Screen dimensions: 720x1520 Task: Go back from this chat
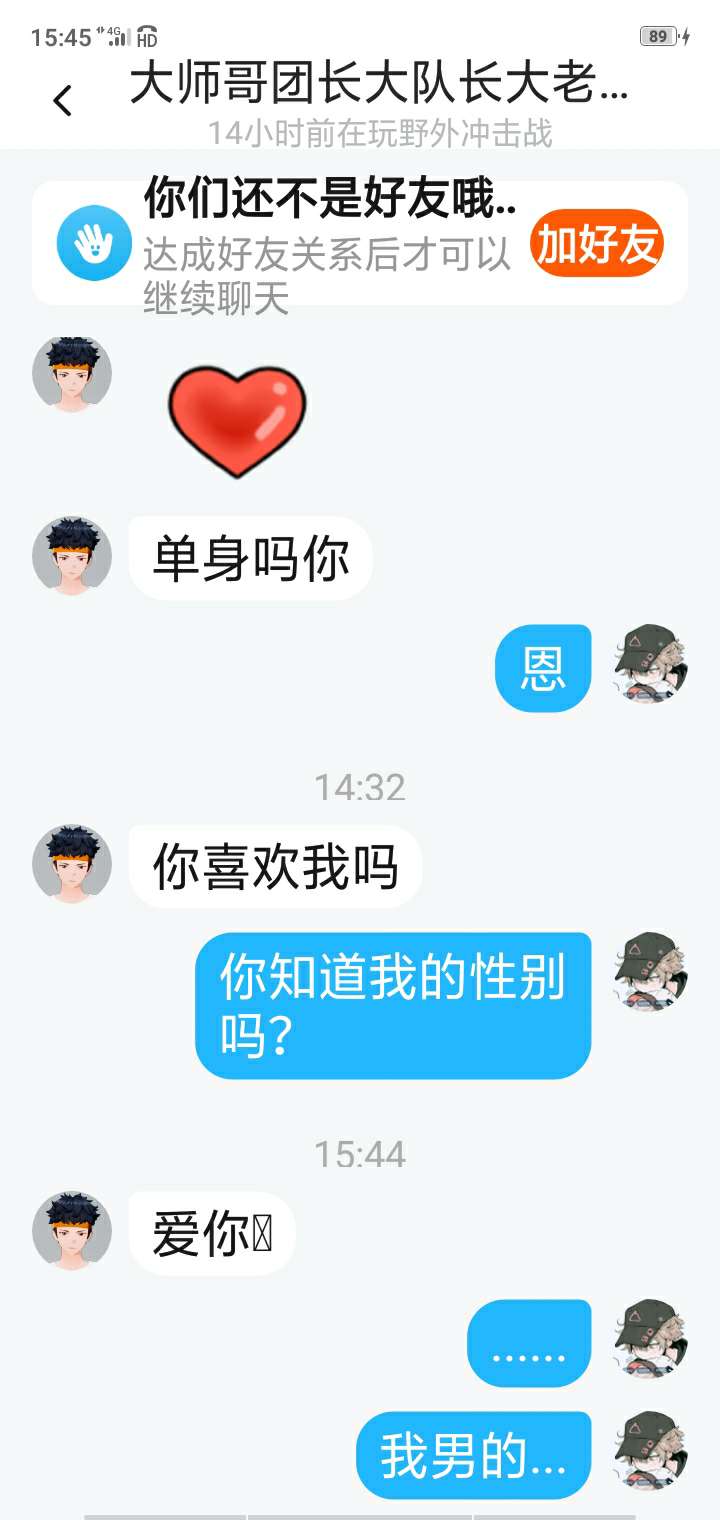point(63,100)
